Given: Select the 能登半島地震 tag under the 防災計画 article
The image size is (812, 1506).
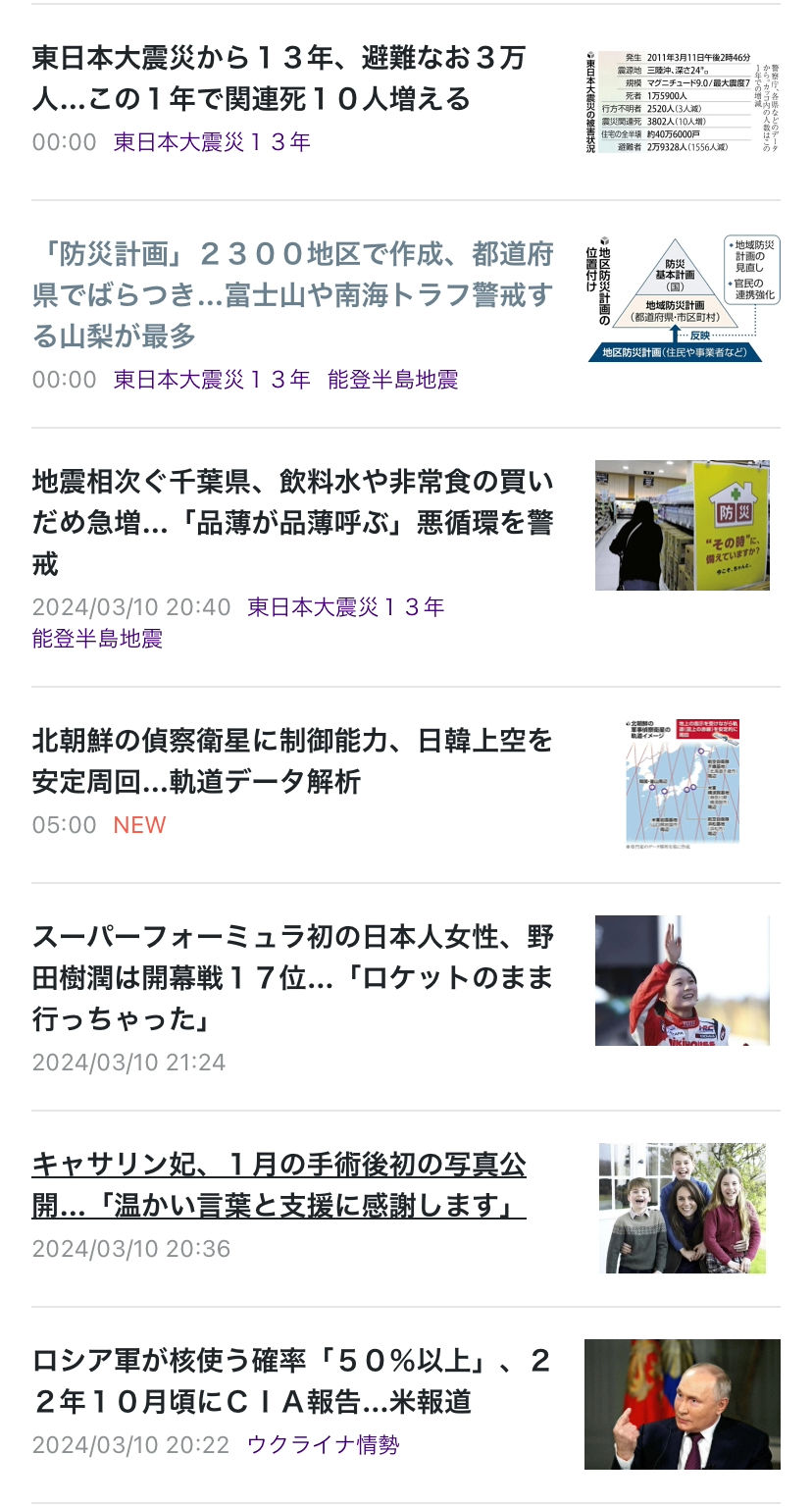Looking at the screenshot, I should pos(393,380).
